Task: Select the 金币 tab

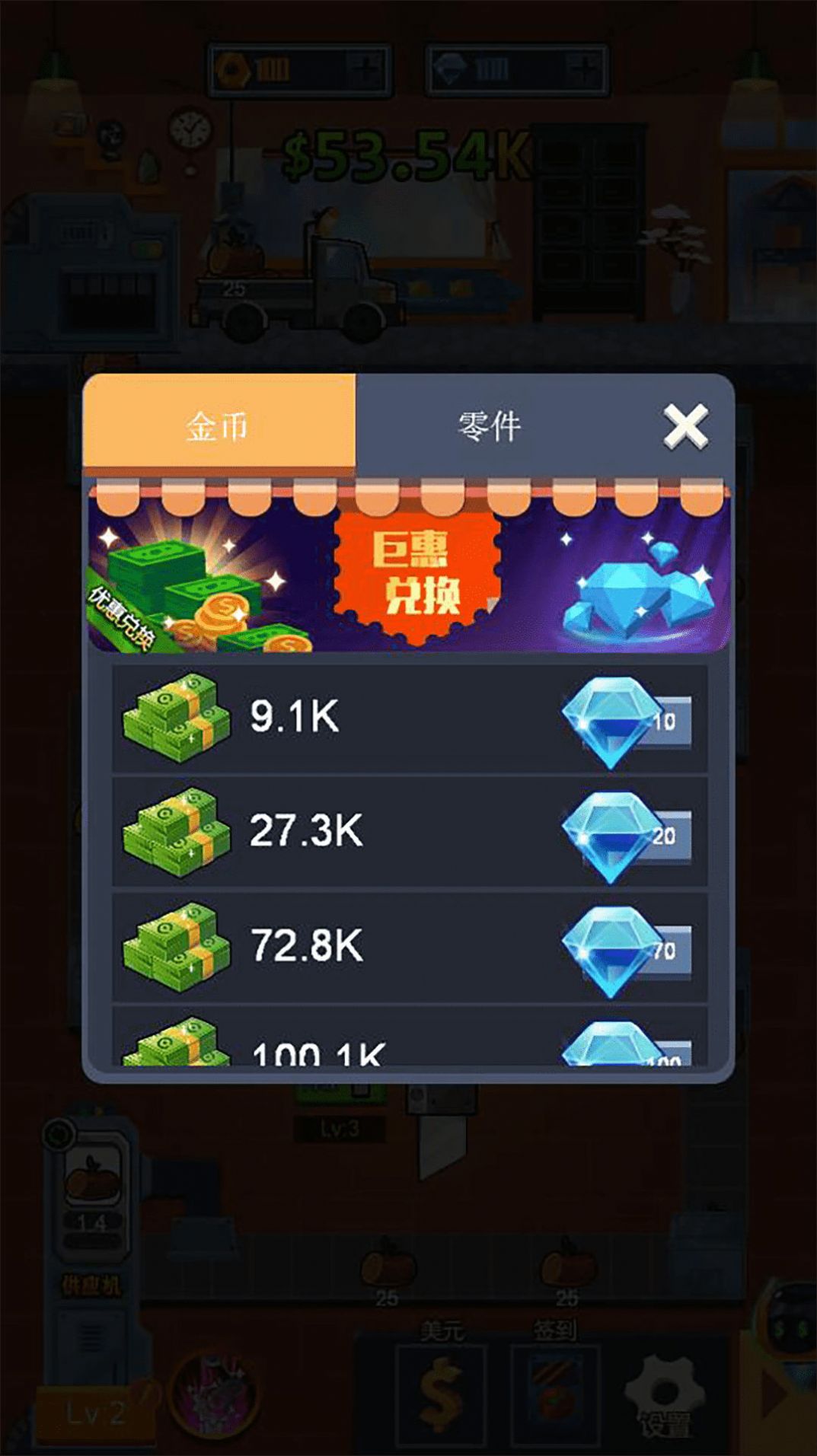Action: [x=218, y=424]
